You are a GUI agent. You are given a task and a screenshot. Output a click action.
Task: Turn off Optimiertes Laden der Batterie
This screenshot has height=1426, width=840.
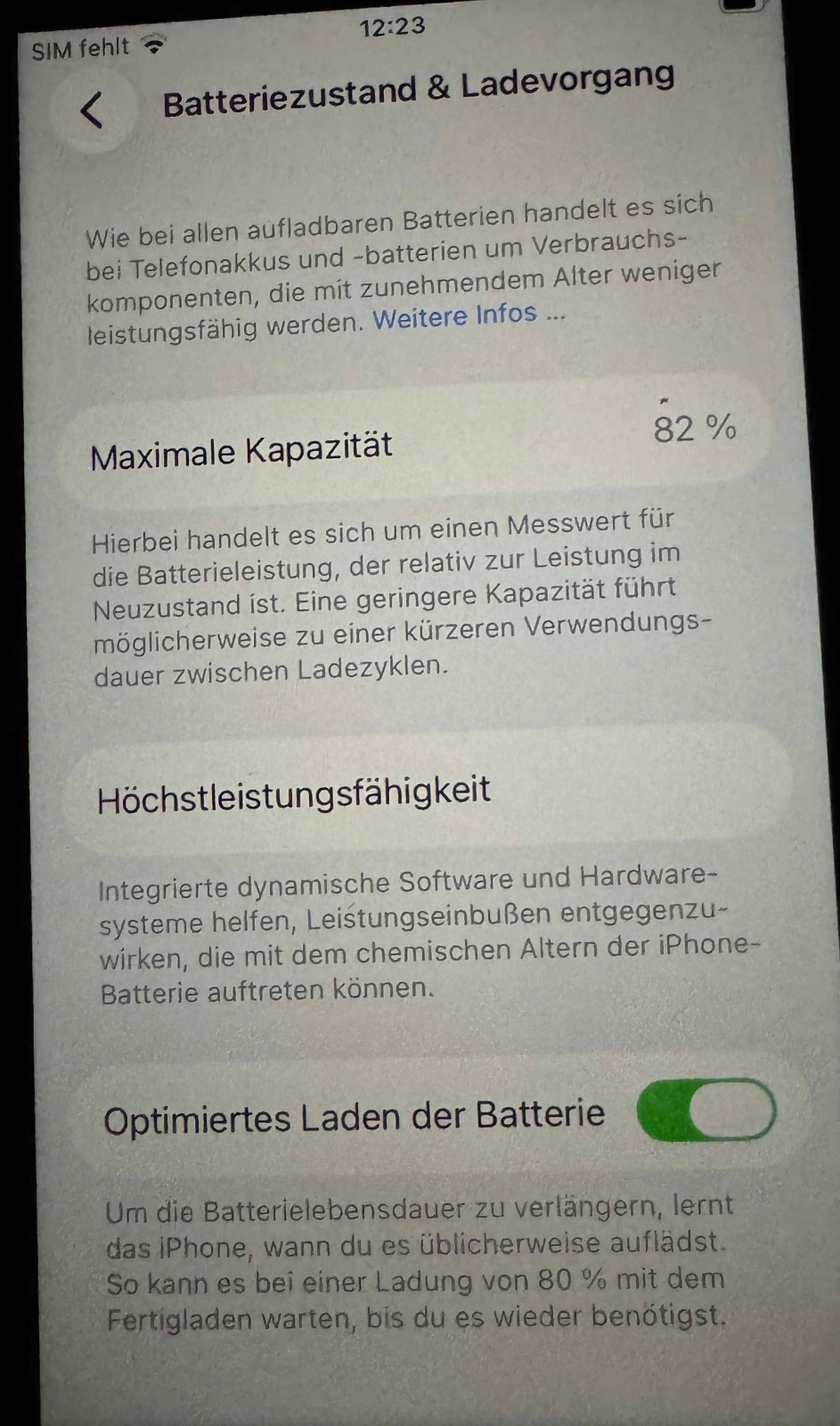[x=706, y=1110]
